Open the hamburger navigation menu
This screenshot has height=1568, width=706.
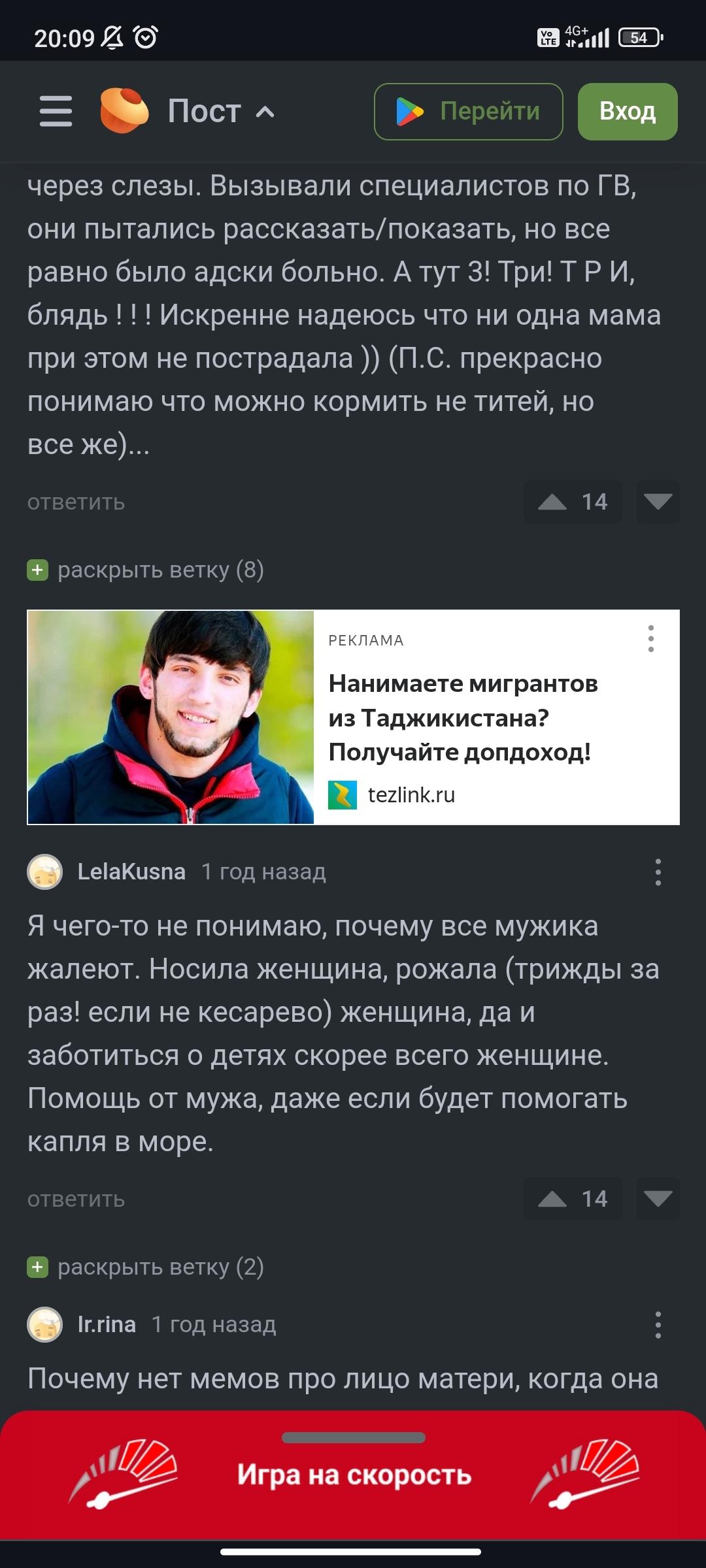[56, 111]
